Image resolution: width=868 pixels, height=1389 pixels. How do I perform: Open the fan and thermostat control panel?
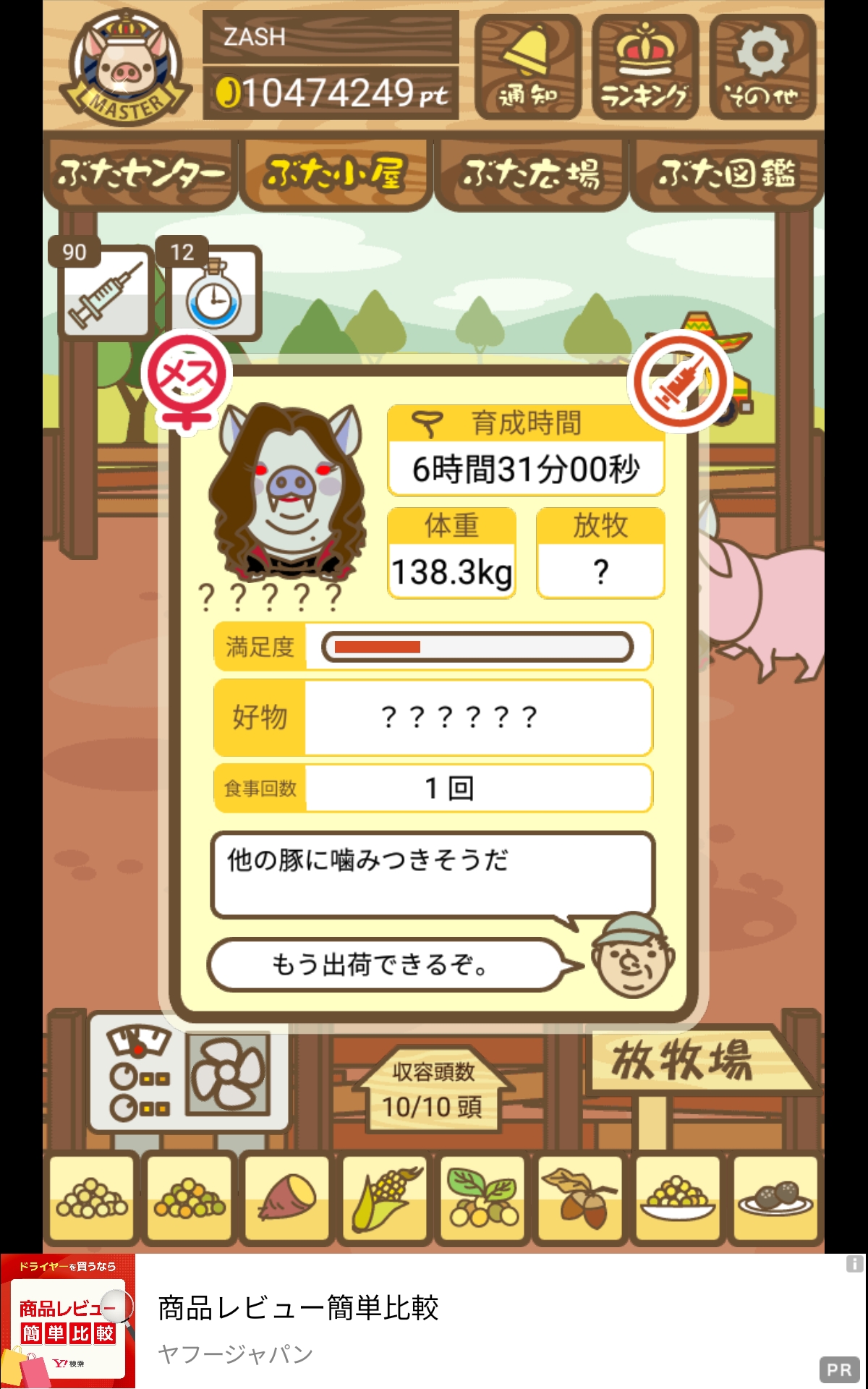188,1072
